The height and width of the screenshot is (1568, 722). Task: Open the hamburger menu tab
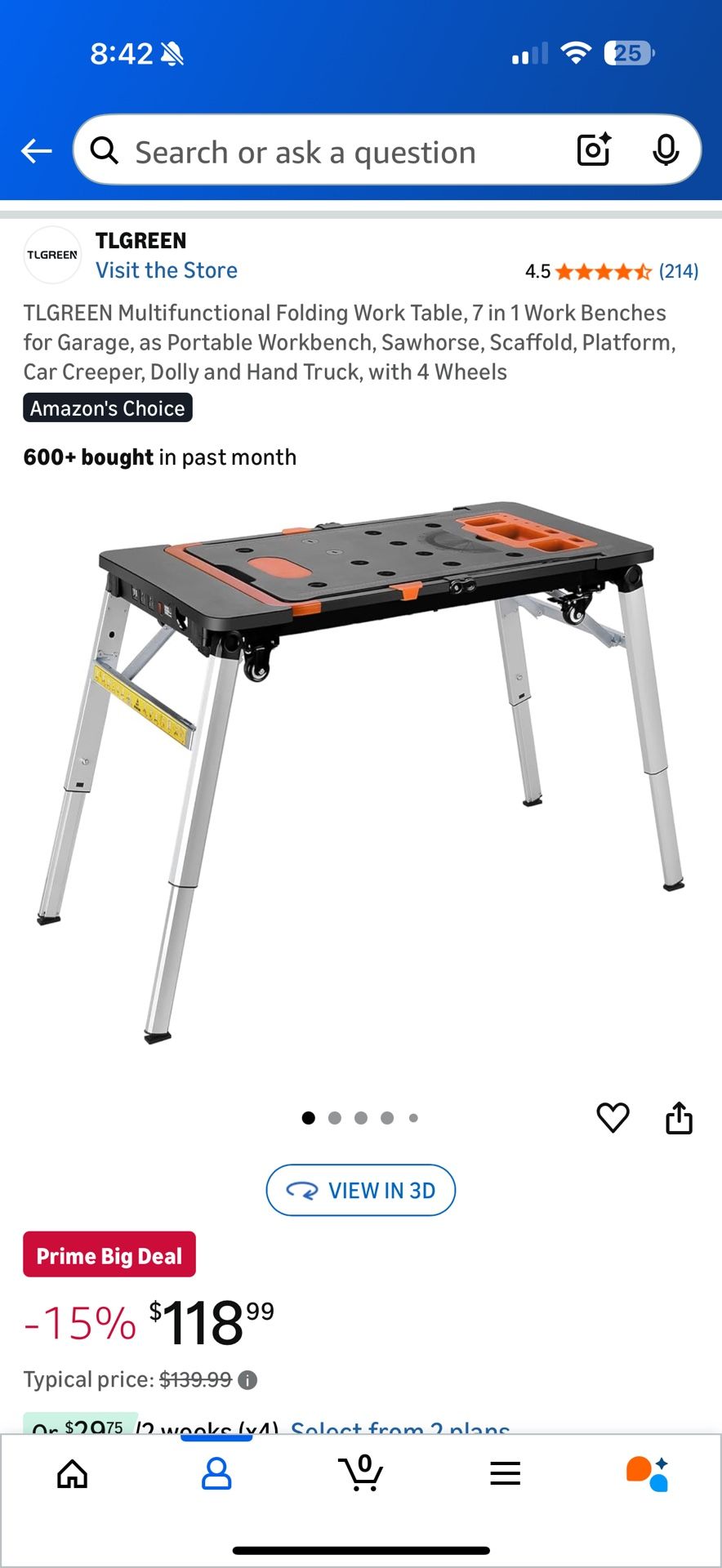(505, 1474)
